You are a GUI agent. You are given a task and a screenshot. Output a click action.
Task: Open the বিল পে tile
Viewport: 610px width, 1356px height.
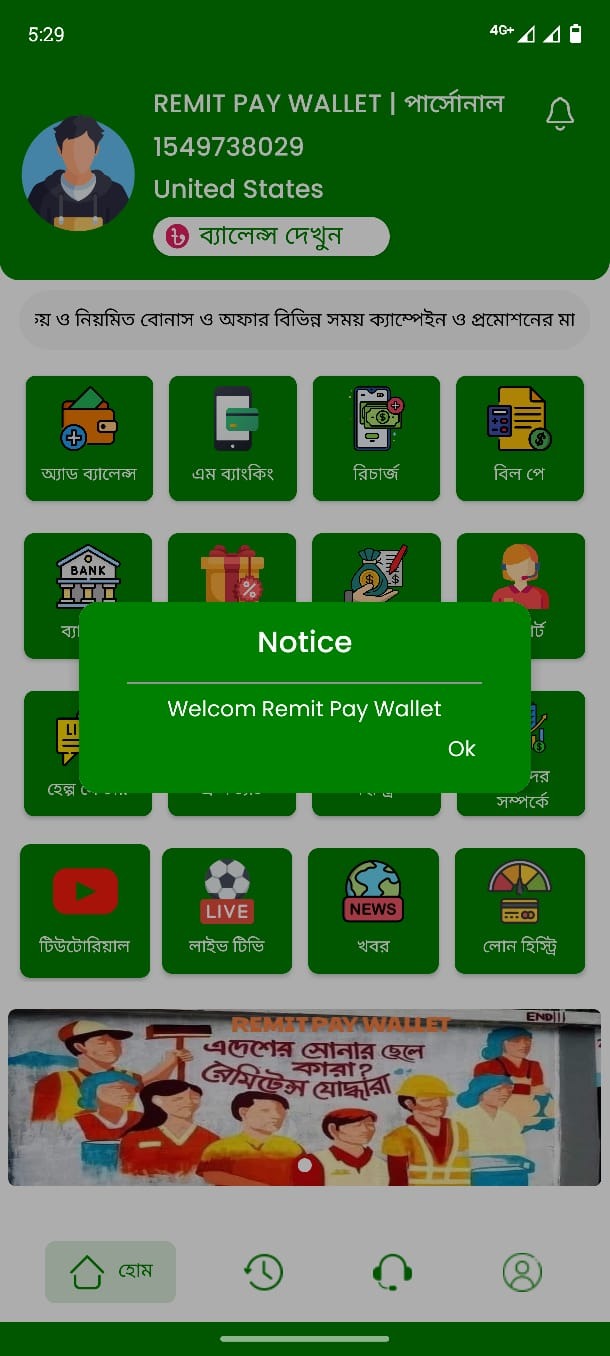pos(520,438)
